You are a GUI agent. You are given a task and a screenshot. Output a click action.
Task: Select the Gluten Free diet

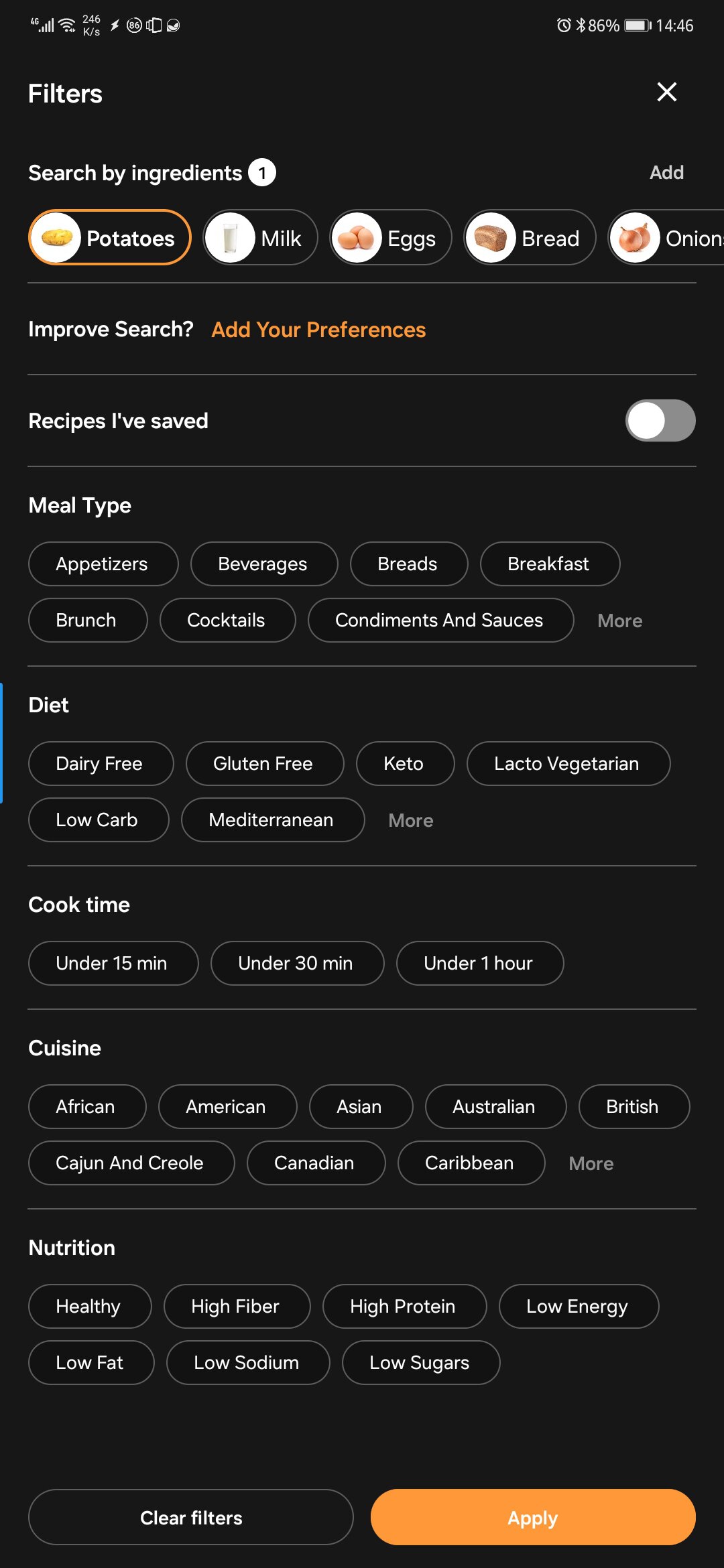coord(264,764)
